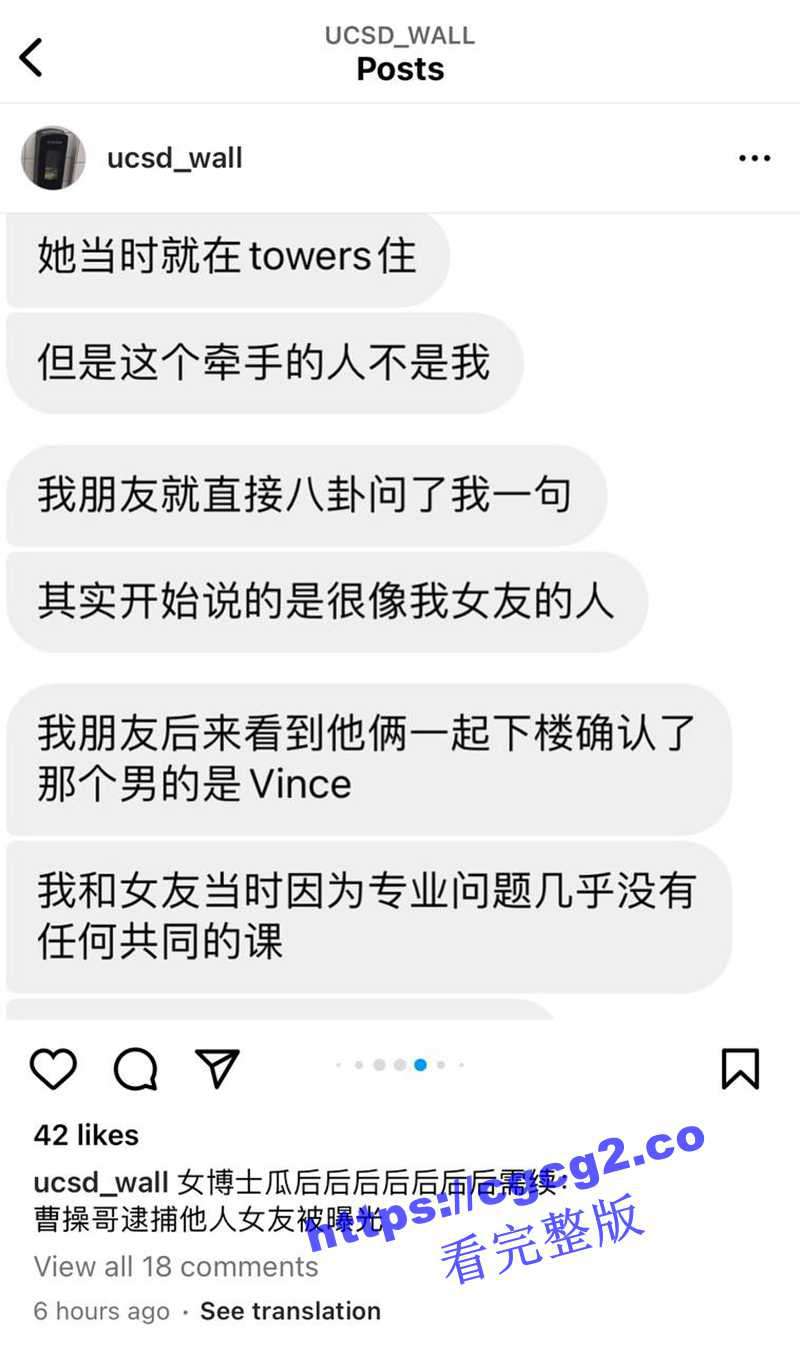Like the post with heart icon
The height and width of the screenshot is (1351, 800).
click(x=53, y=1069)
